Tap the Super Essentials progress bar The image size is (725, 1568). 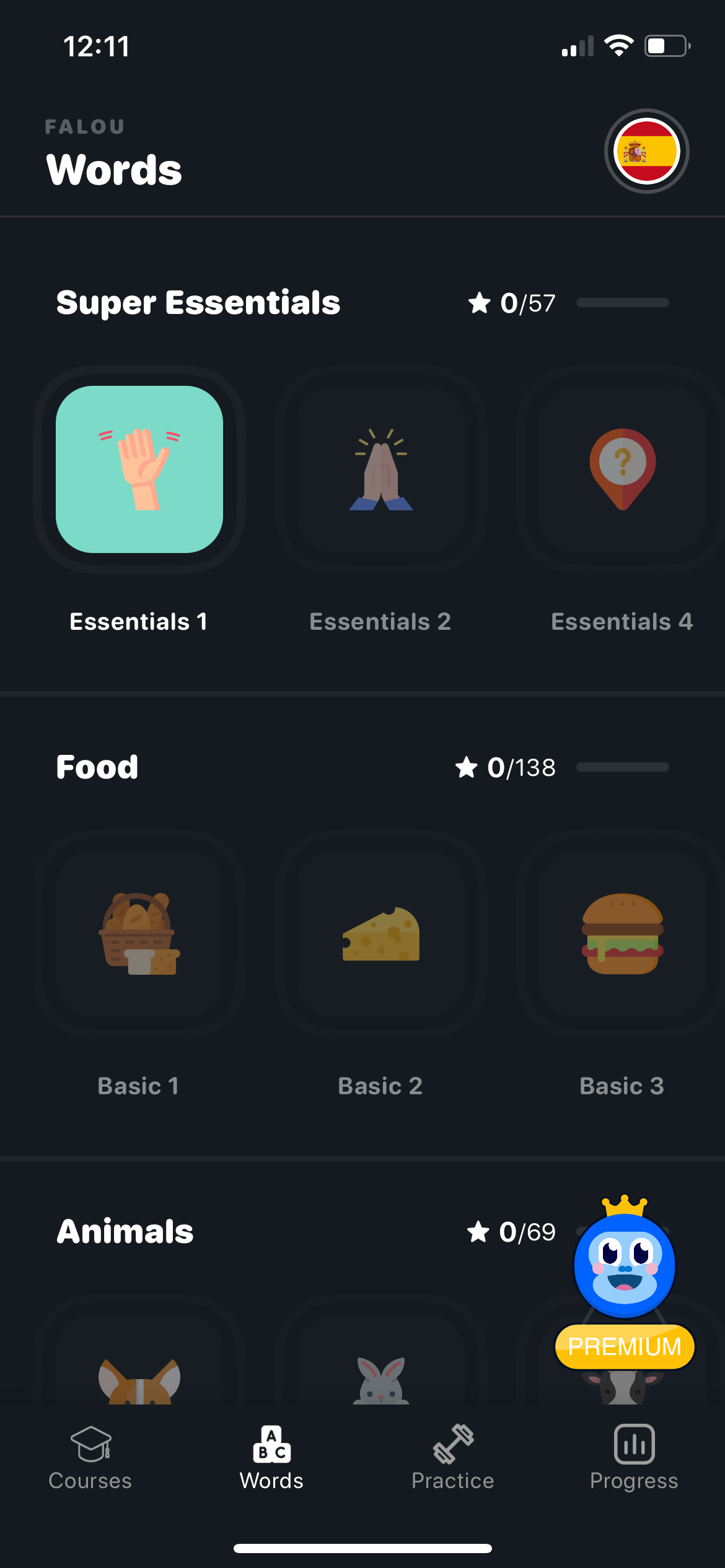pos(622,303)
